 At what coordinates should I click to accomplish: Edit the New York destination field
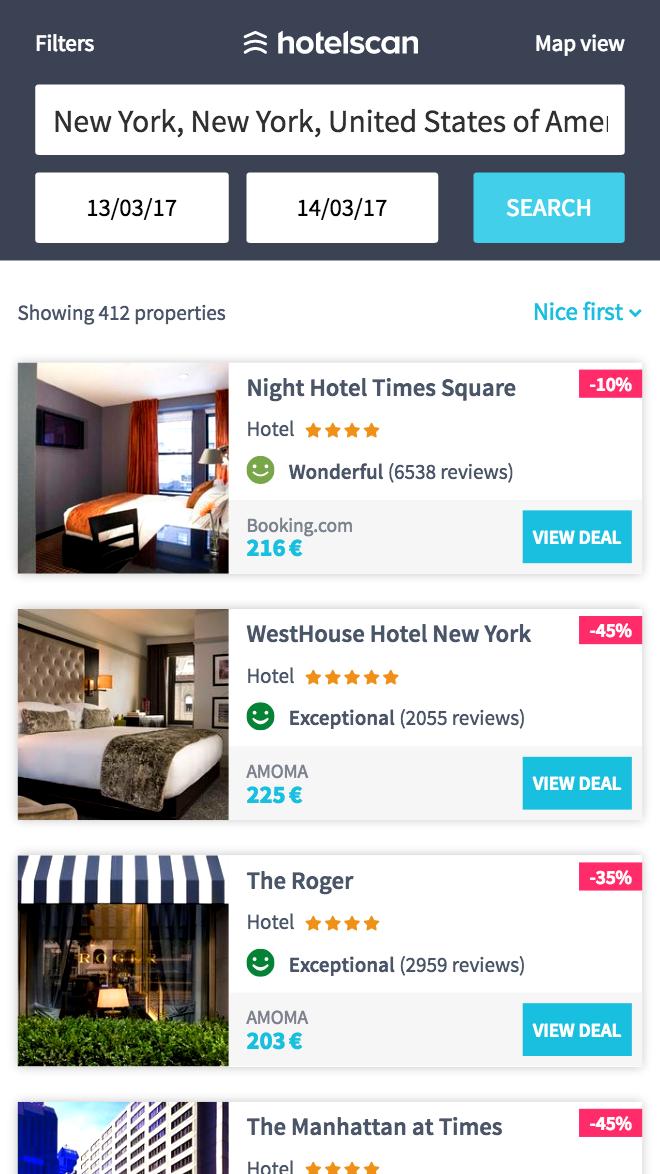[x=330, y=121]
